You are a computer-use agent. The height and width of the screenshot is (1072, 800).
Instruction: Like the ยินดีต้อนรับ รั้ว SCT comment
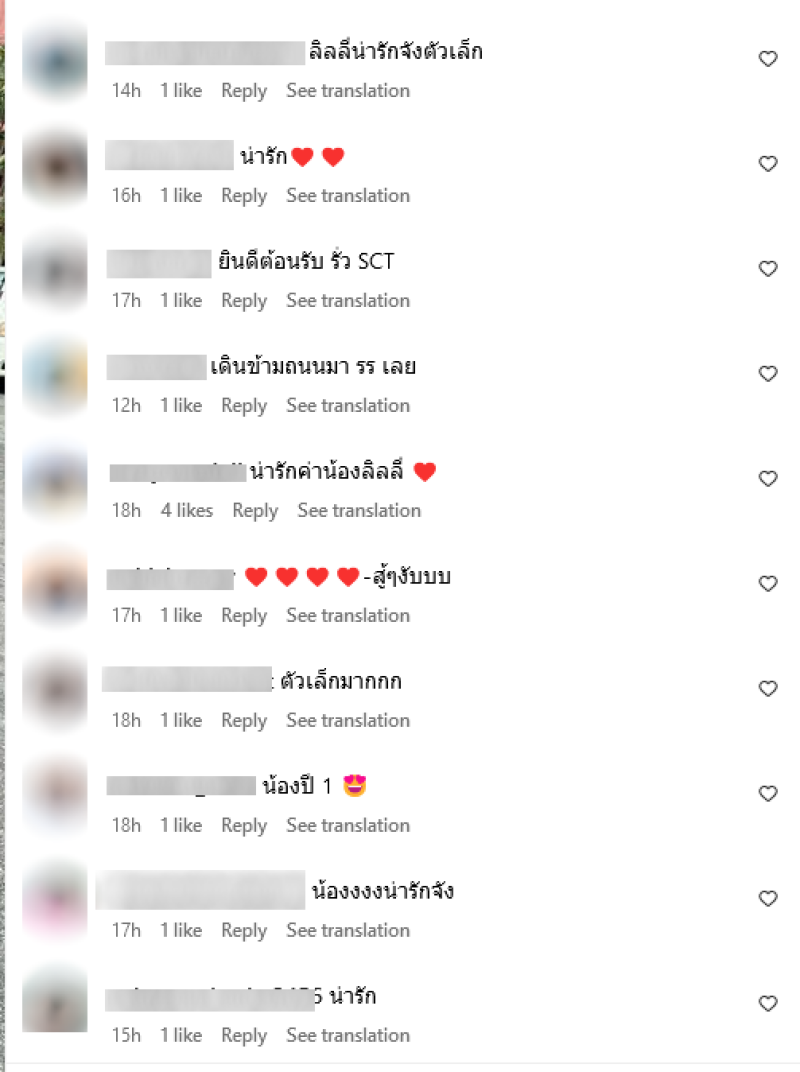(x=768, y=269)
